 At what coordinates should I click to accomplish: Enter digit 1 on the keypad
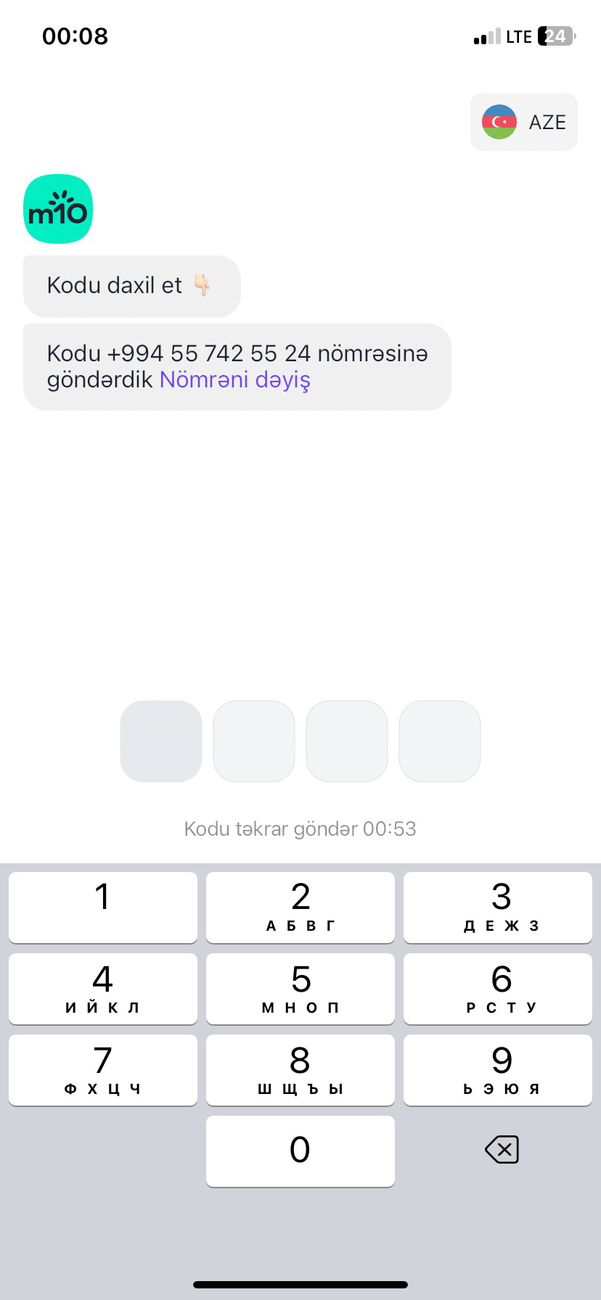coord(103,906)
